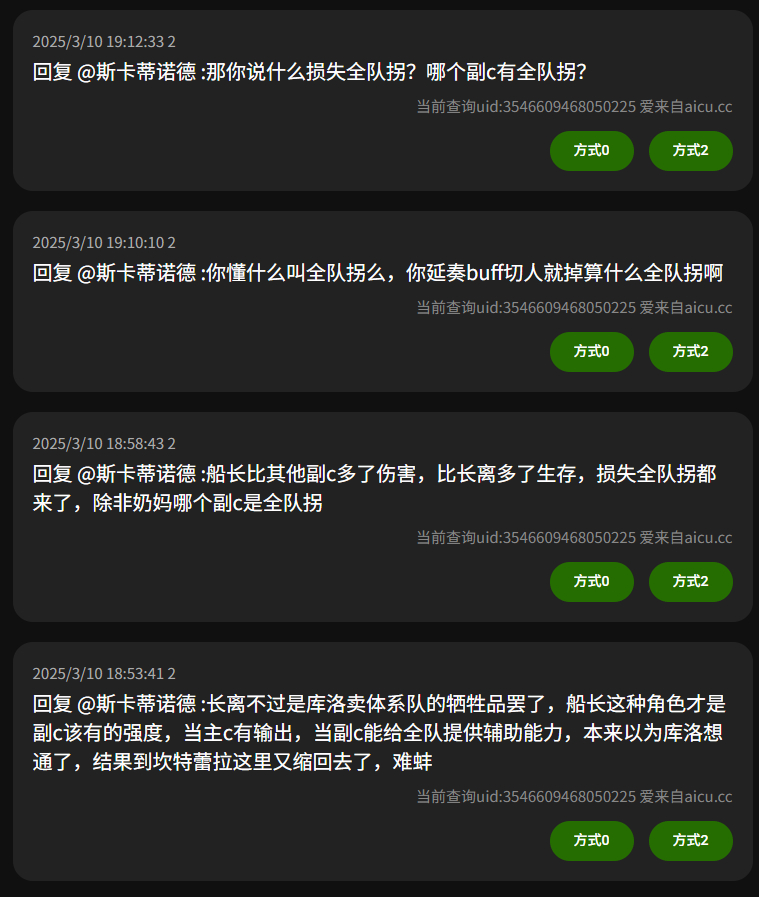Open 方式0 for the 18:58:43 comment
The width and height of the screenshot is (759, 897).
591,582
